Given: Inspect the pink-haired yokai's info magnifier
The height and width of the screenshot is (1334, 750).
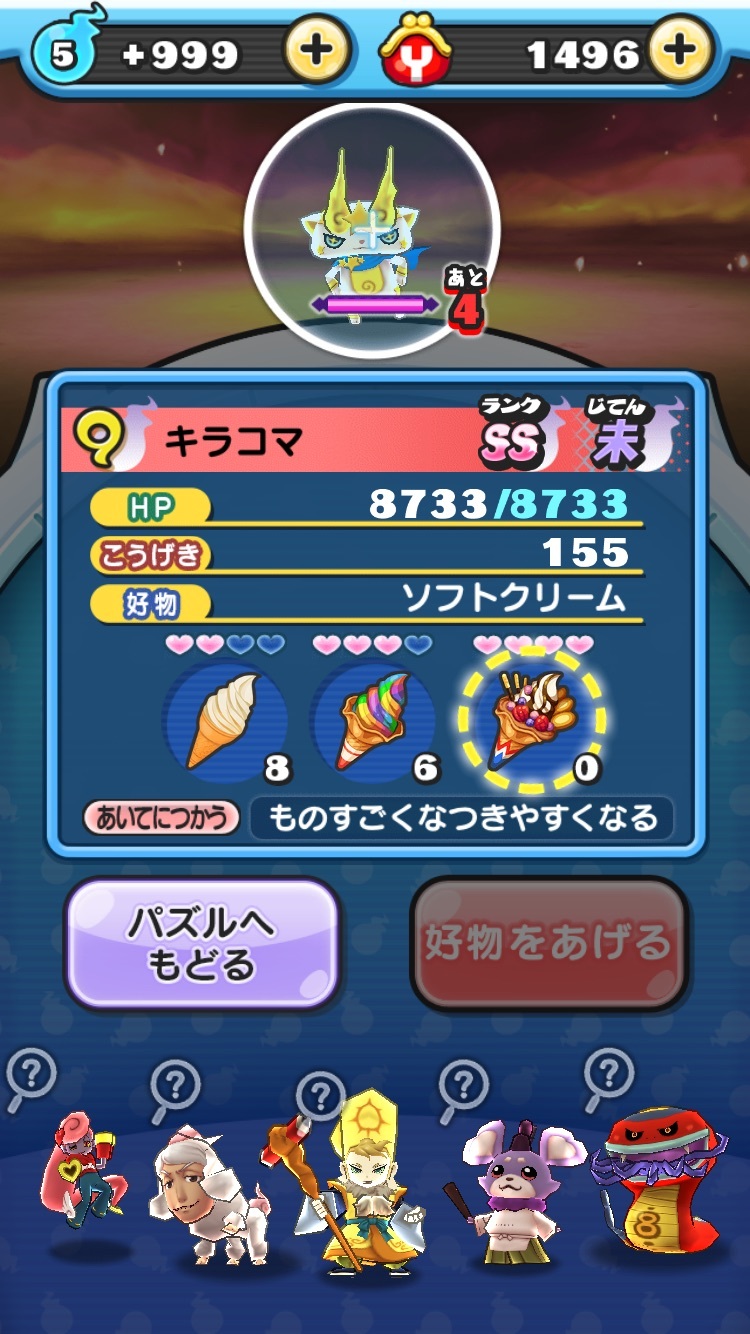Looking at the screenshot, I should click(x=31, y=1081).
